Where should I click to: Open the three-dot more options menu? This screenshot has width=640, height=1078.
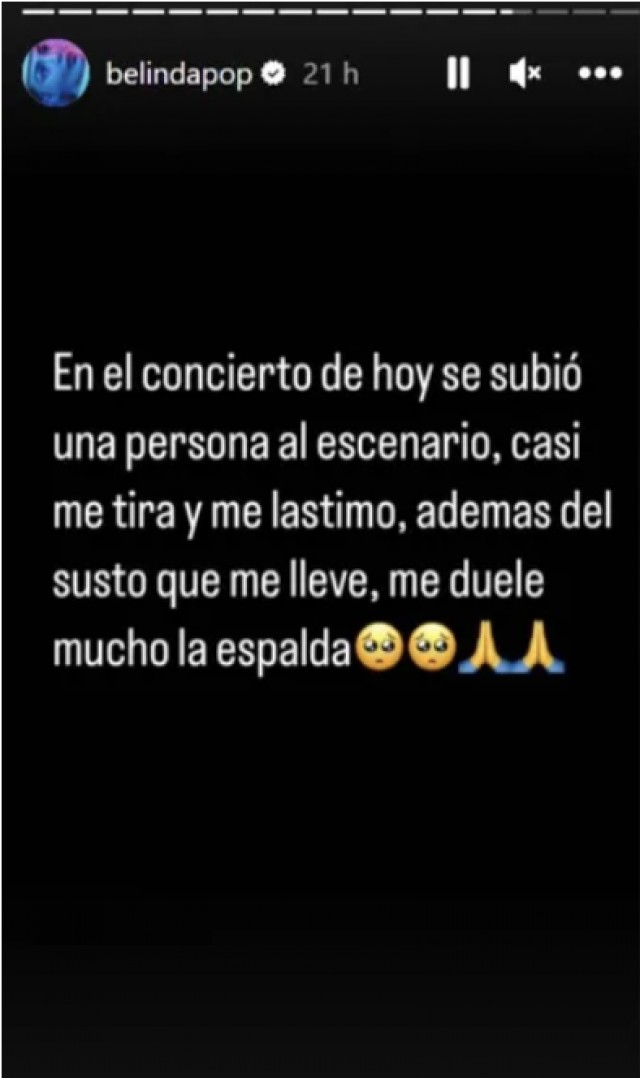point(600,73)
